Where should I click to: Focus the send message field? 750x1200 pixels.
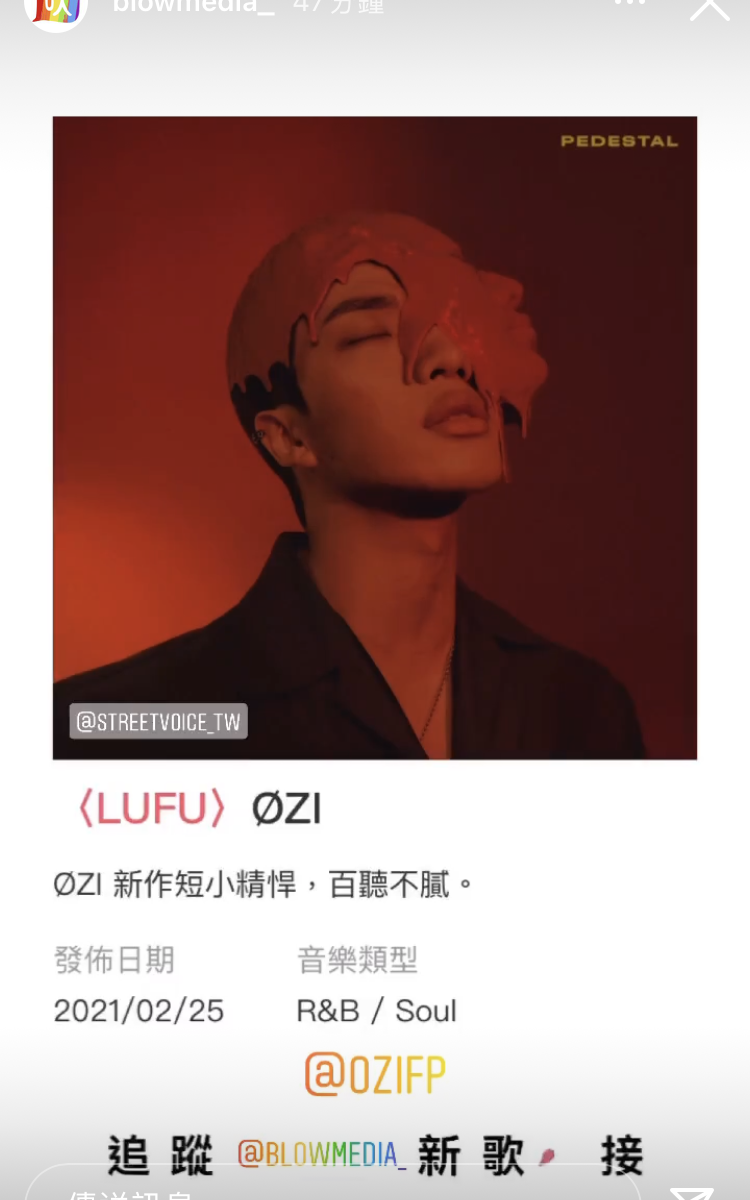tap(330, 1188)
